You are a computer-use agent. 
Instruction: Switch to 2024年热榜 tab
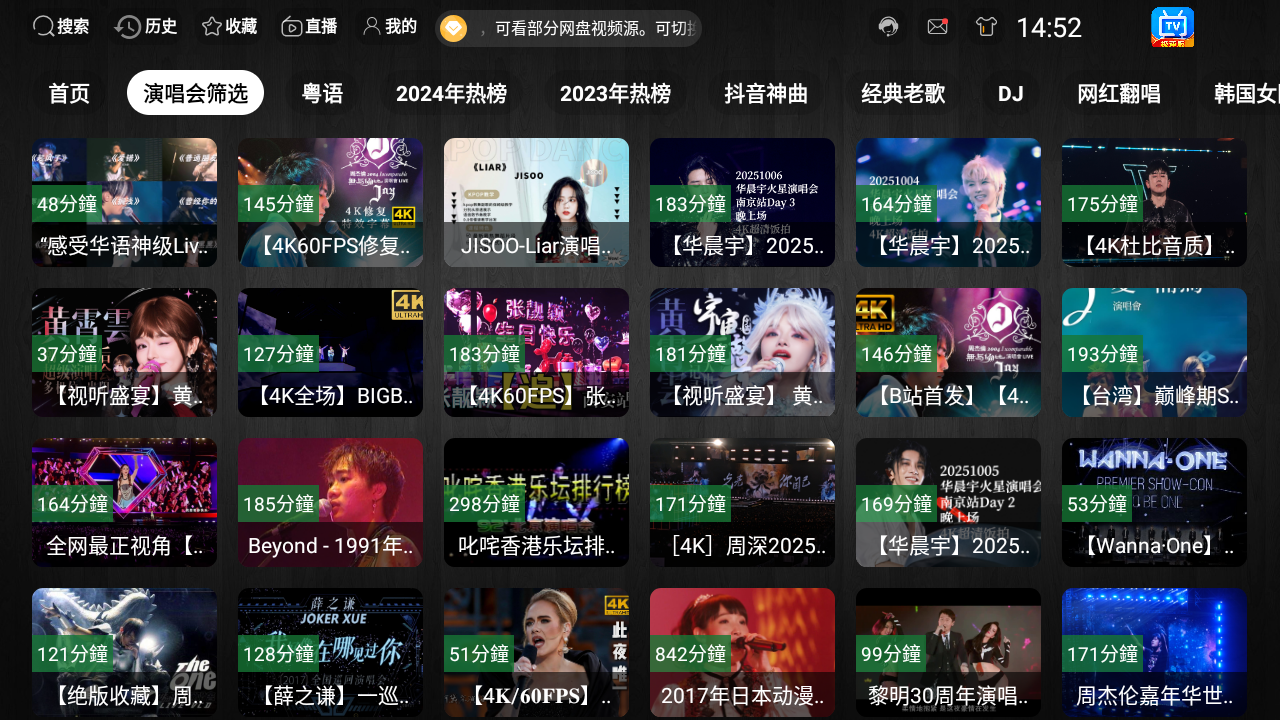(451, 93)
